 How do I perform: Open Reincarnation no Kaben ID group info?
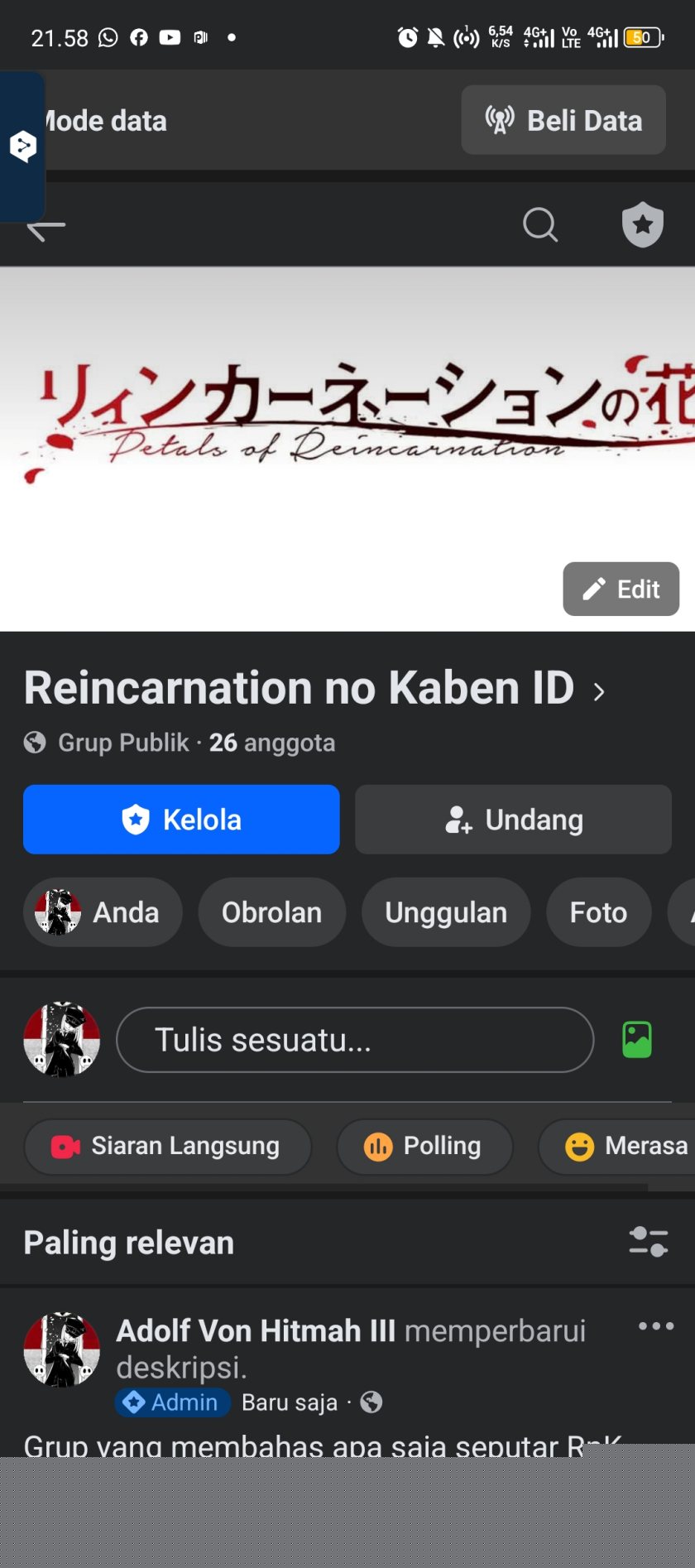(314, 688)
